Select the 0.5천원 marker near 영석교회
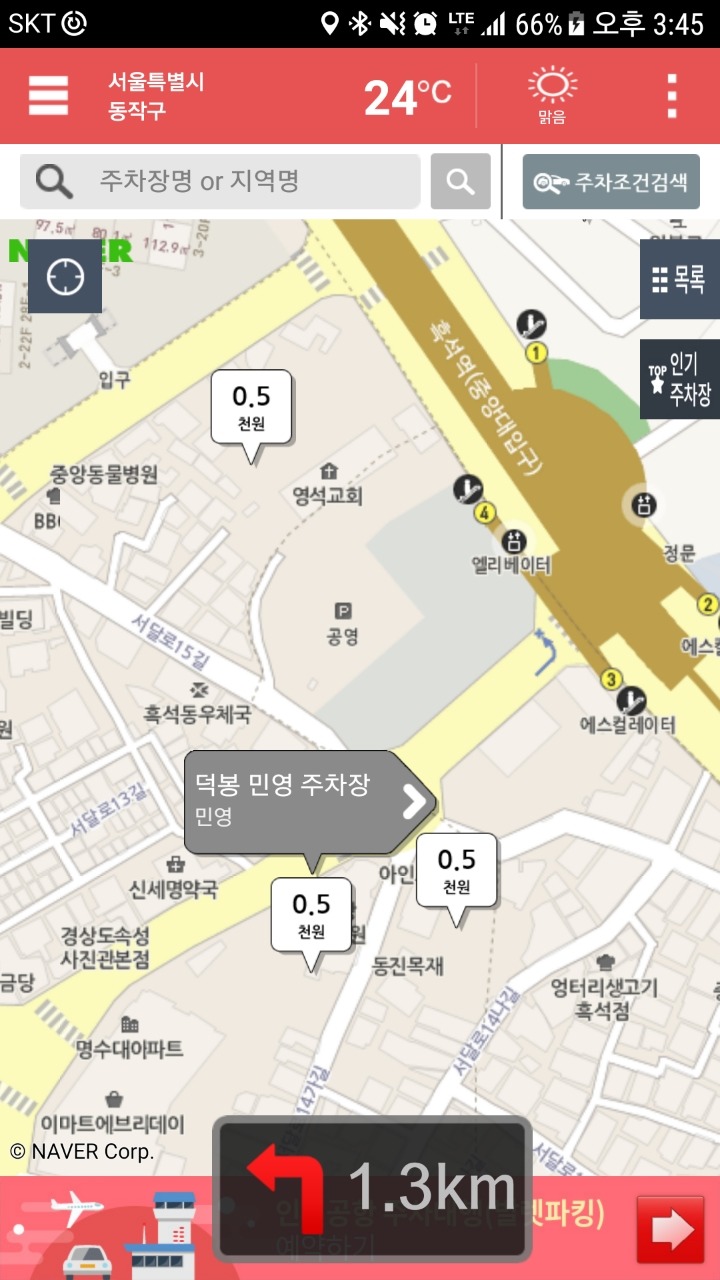720x1280 pixels. coord(251,407)
